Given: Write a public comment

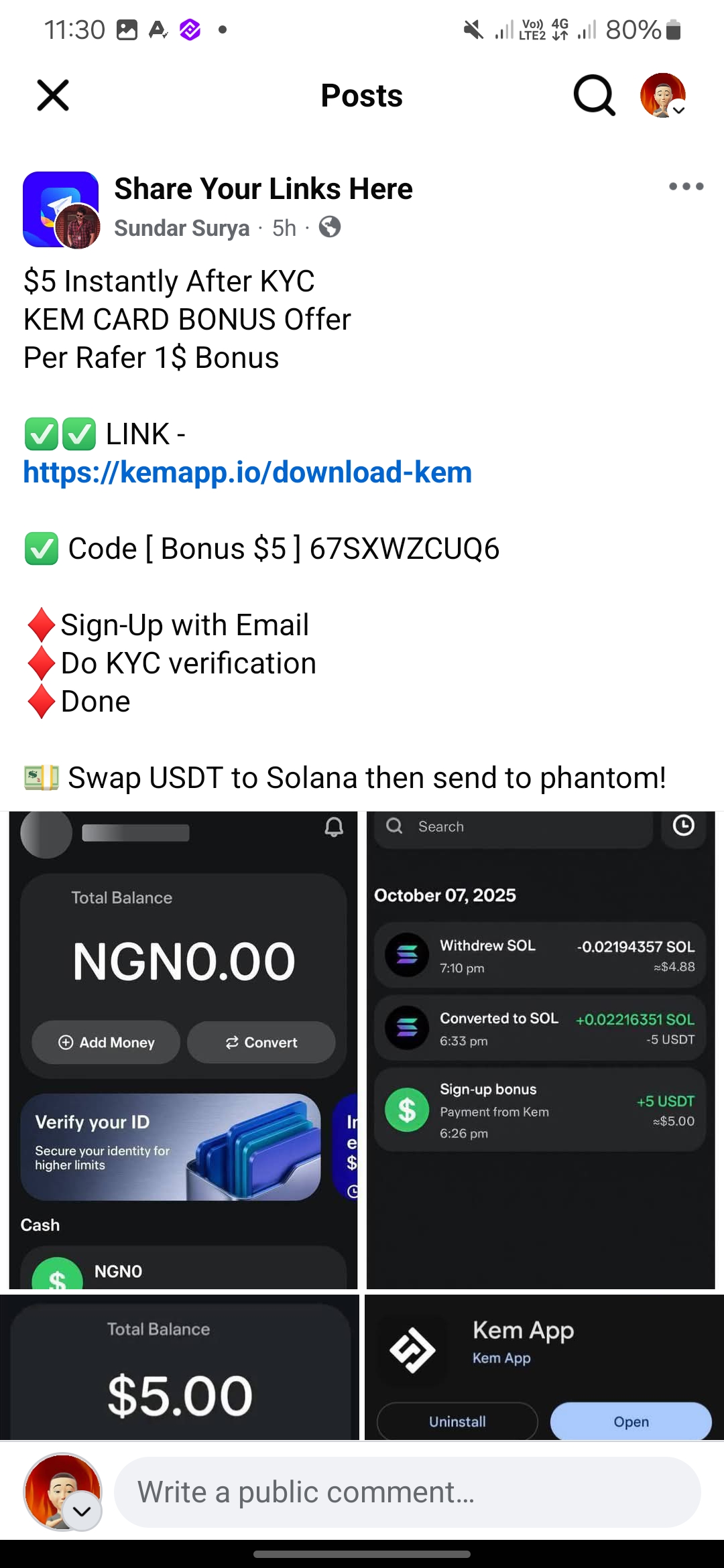Looking at the screenshot, I should pyautogui.click(x=407, y=1492).
